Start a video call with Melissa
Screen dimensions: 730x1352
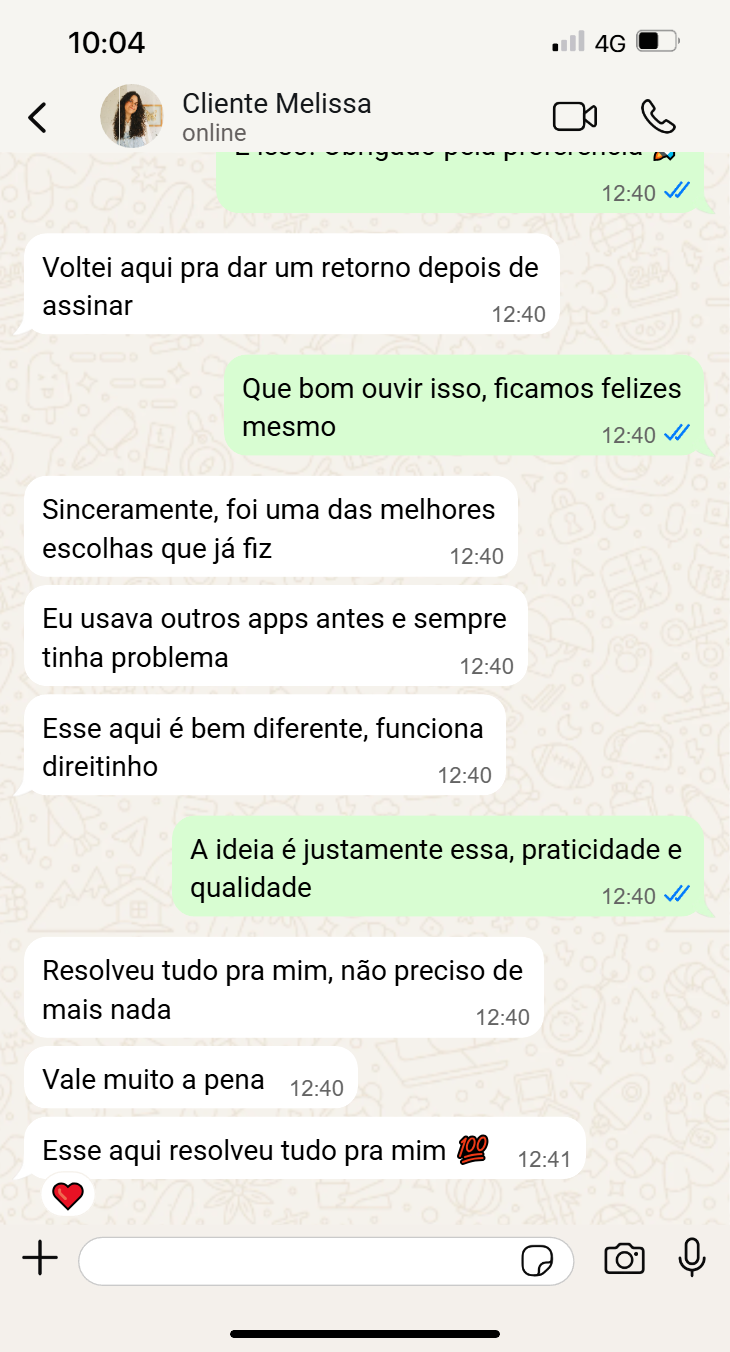click(x=575, y=117)
